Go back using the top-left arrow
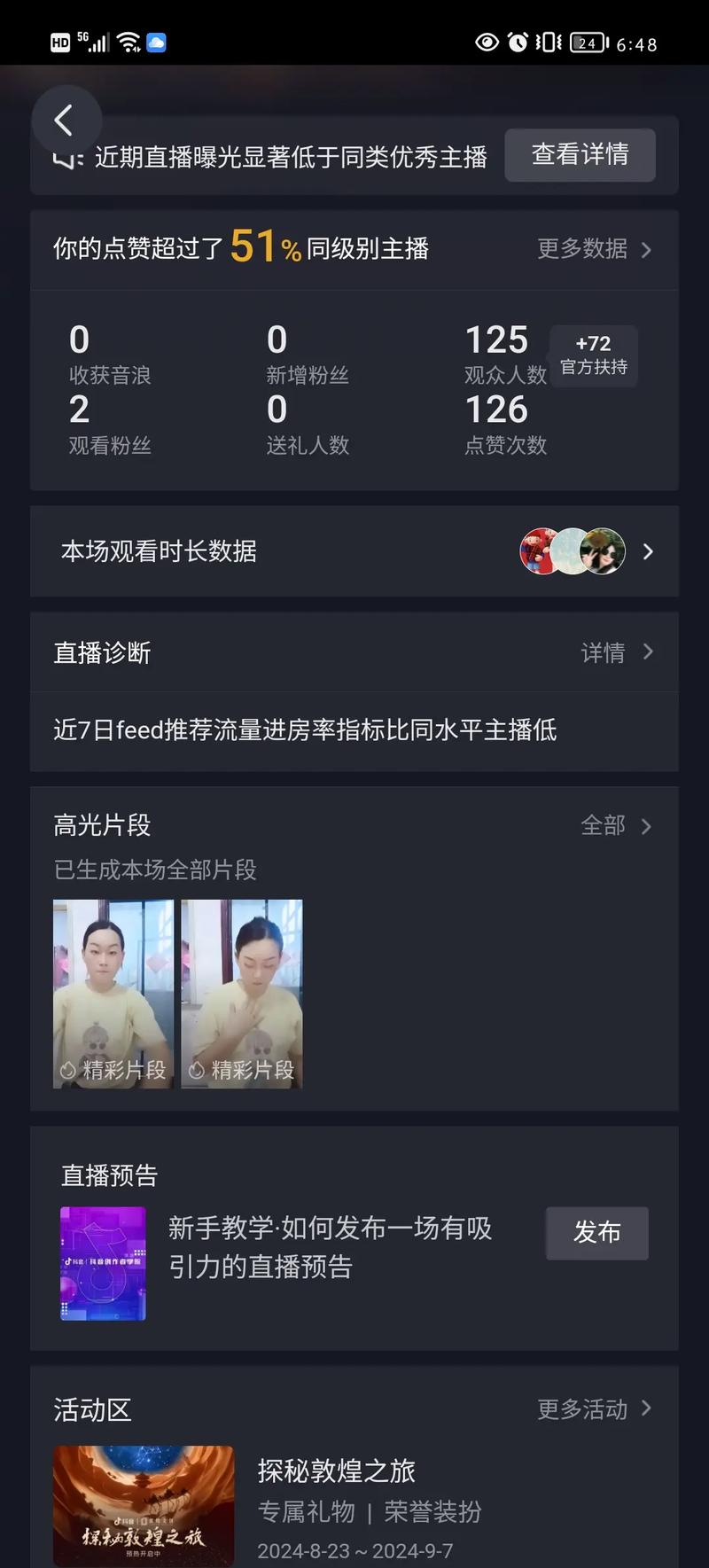 64,121
